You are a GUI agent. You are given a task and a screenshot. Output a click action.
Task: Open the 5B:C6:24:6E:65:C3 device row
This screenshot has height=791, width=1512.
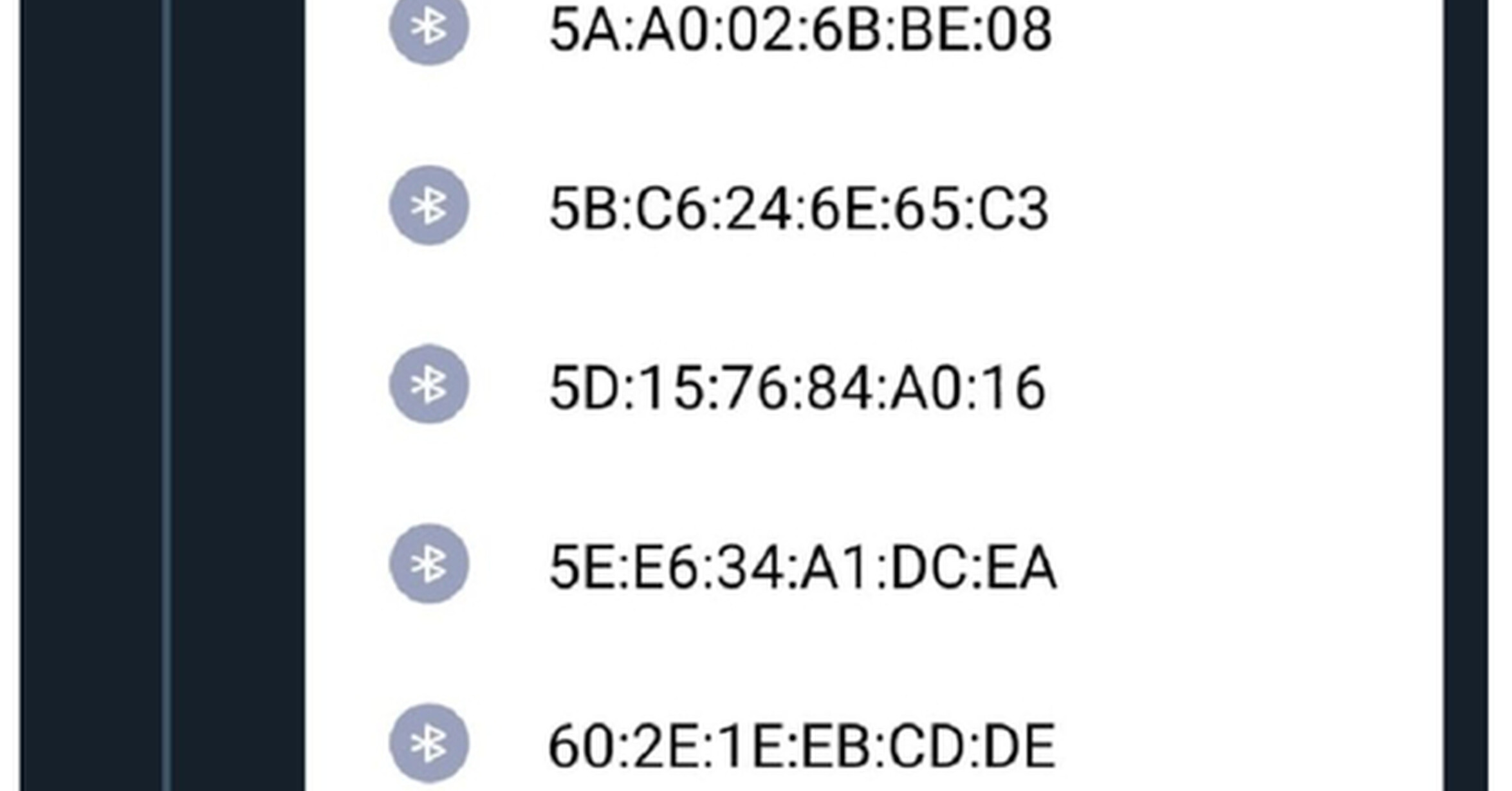798,208
